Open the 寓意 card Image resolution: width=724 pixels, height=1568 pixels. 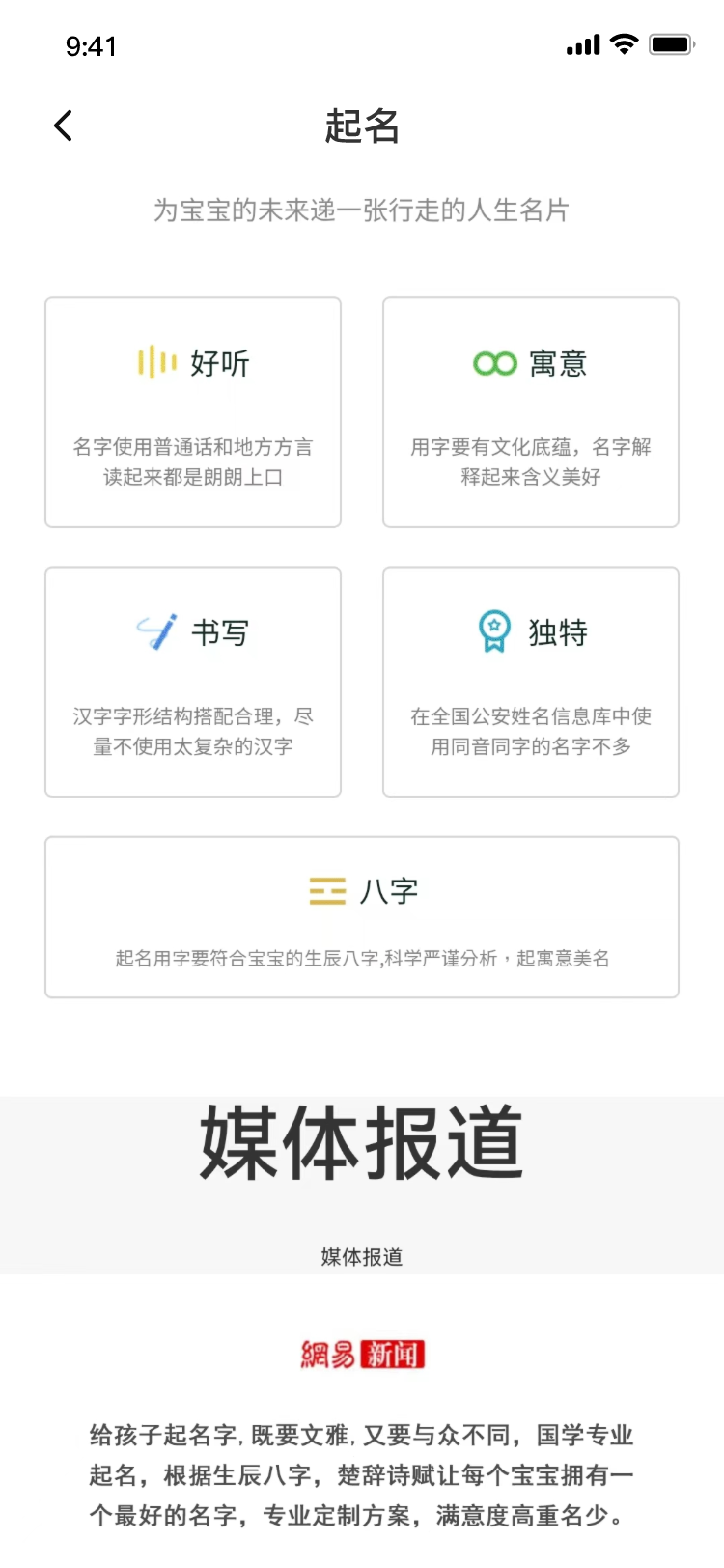[x=531, y=412]
